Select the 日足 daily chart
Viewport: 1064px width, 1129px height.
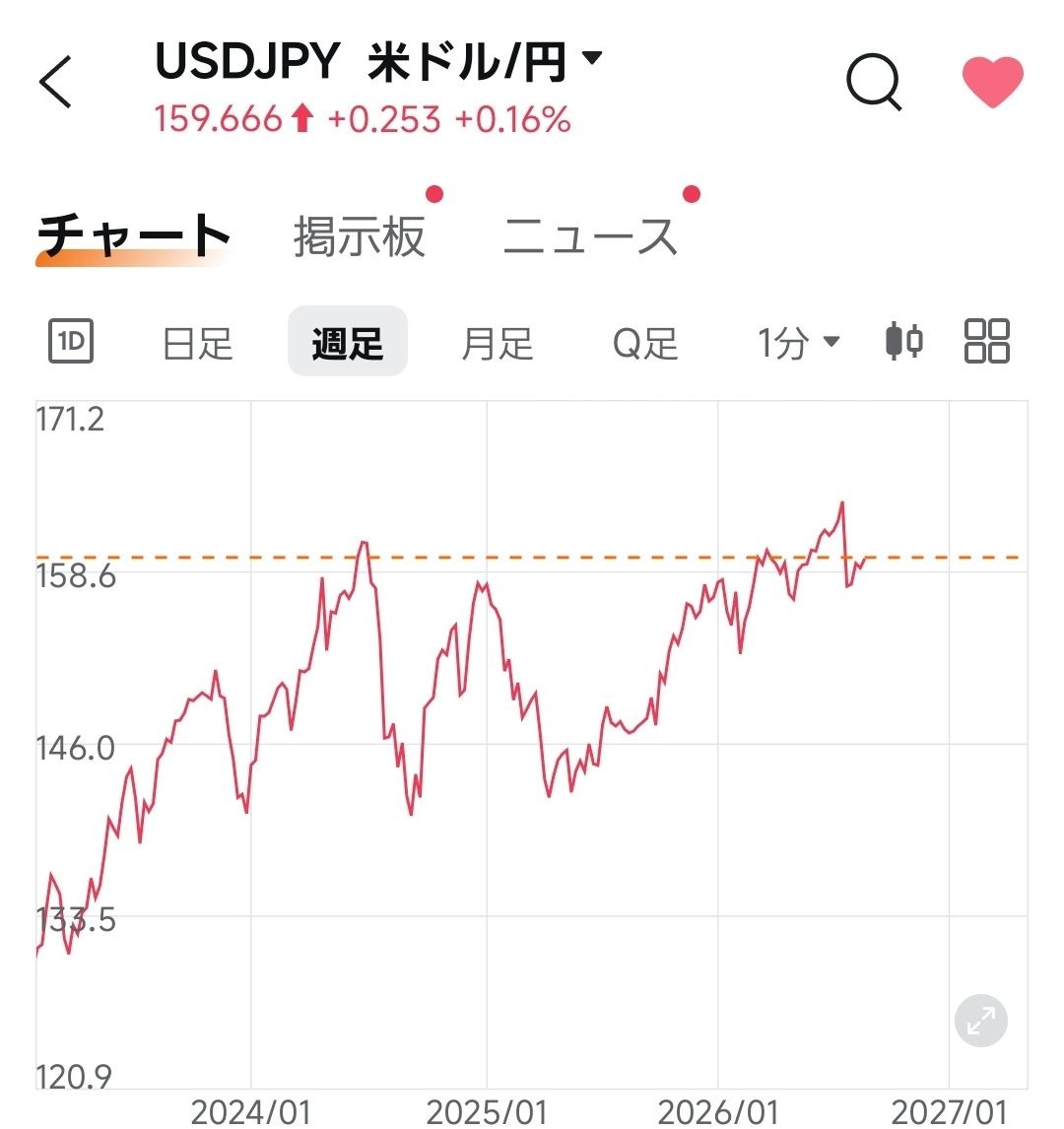coord(198,343)
